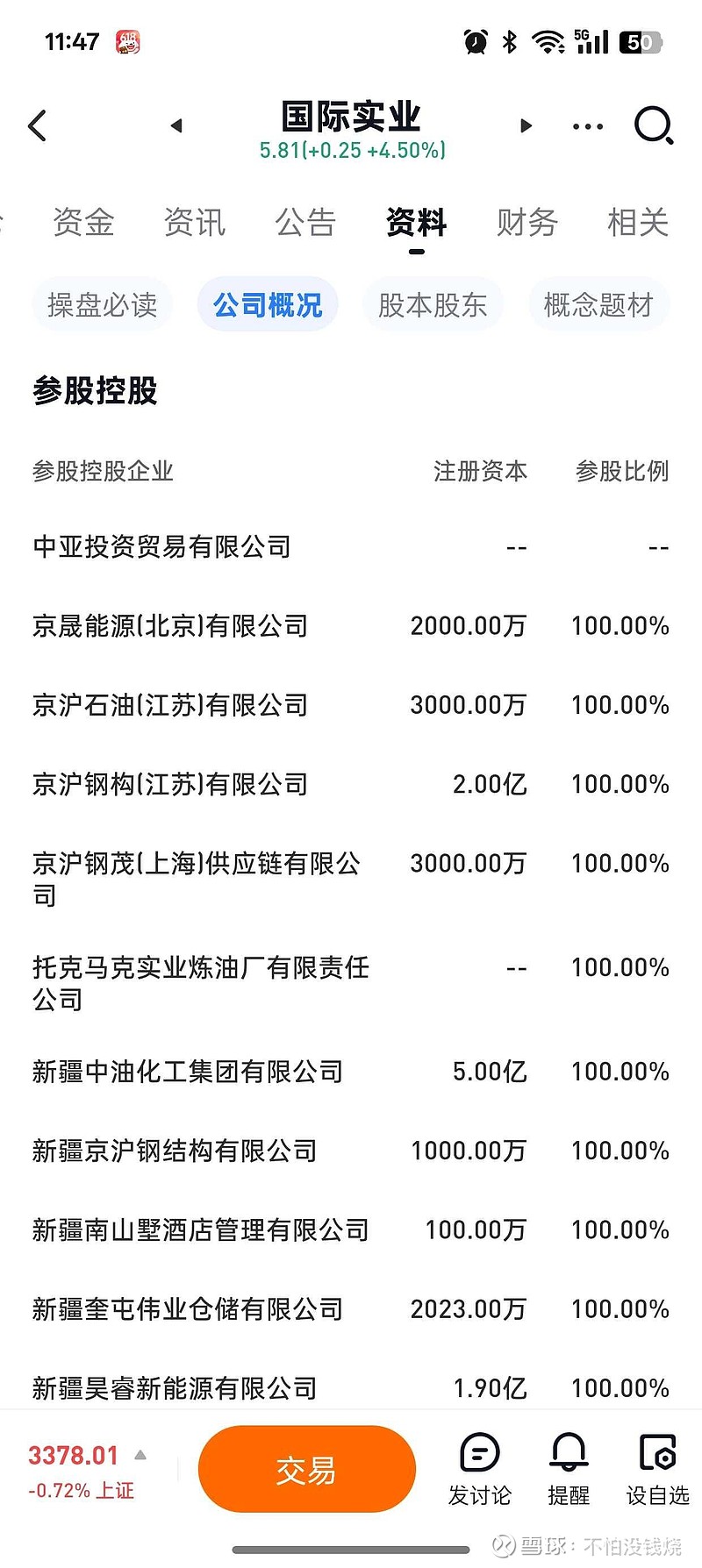Viewport: 702px width, 1568px height.
Task: Open stock search with the magnifier icon
Action: pyautogui.click(x=654, y=125)
